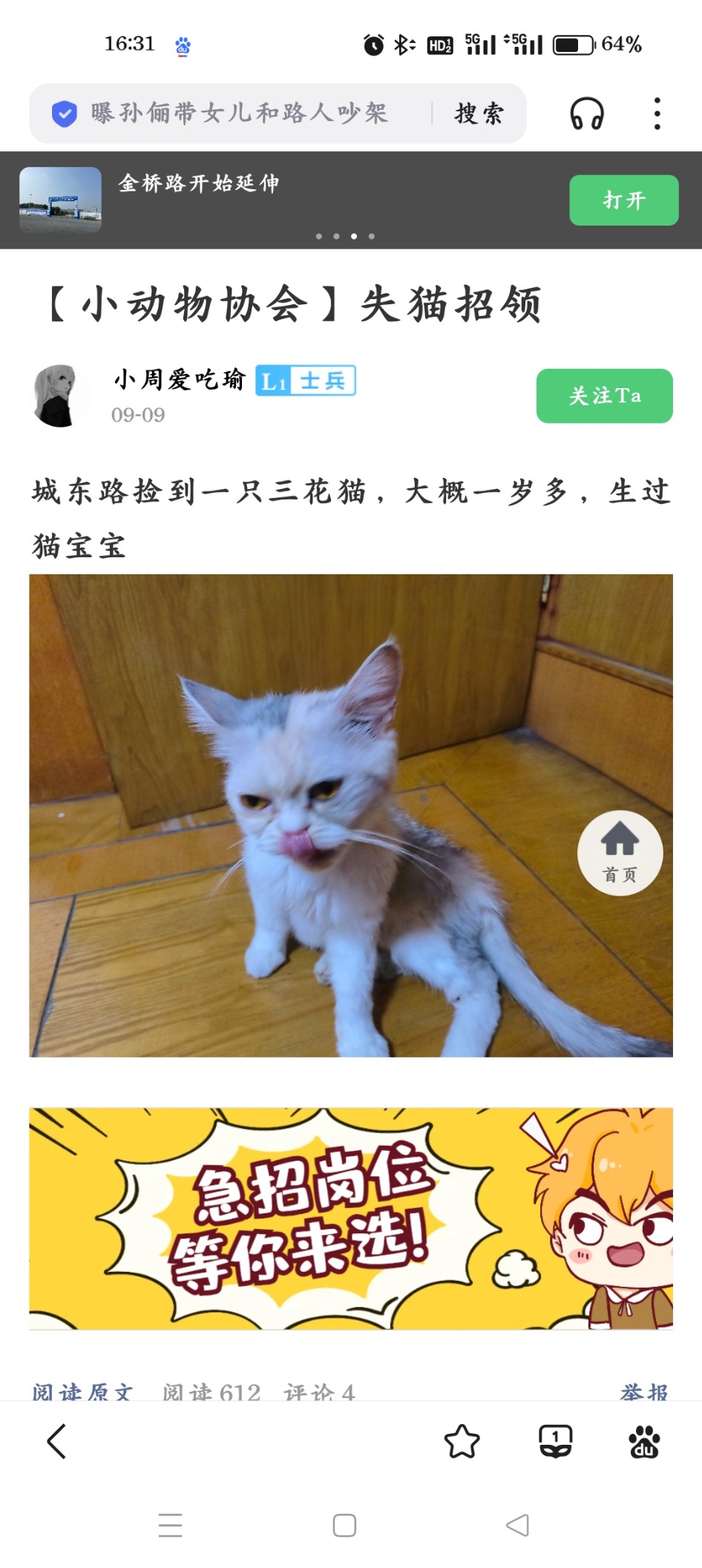Open the 急招岗位 job ad banner
The width and height of the screenshot is (702, 1568).
(350, 1217)
